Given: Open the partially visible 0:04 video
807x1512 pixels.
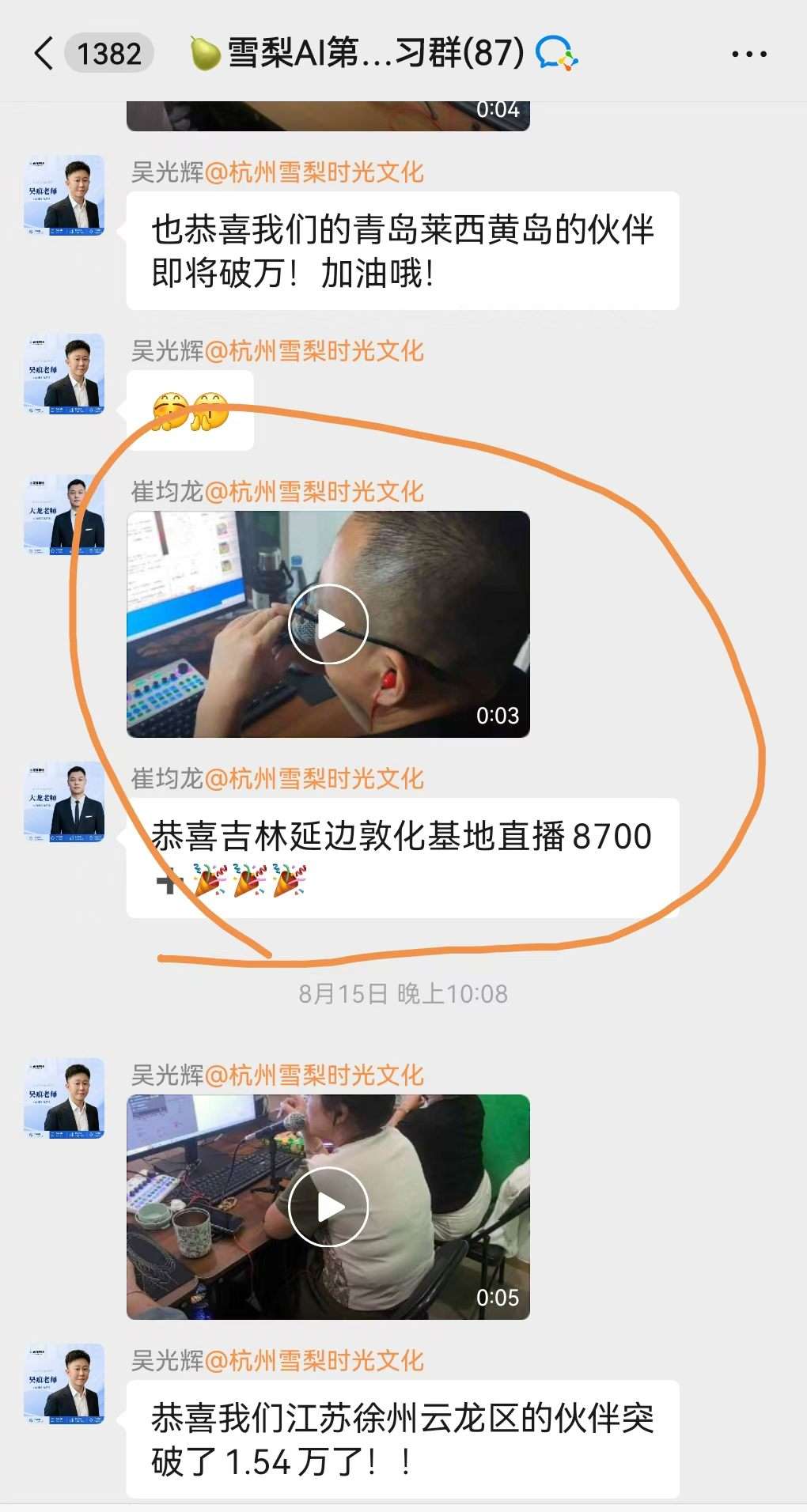Looking at the screenshot, I should pyautogui.click(x=328, y=115).
